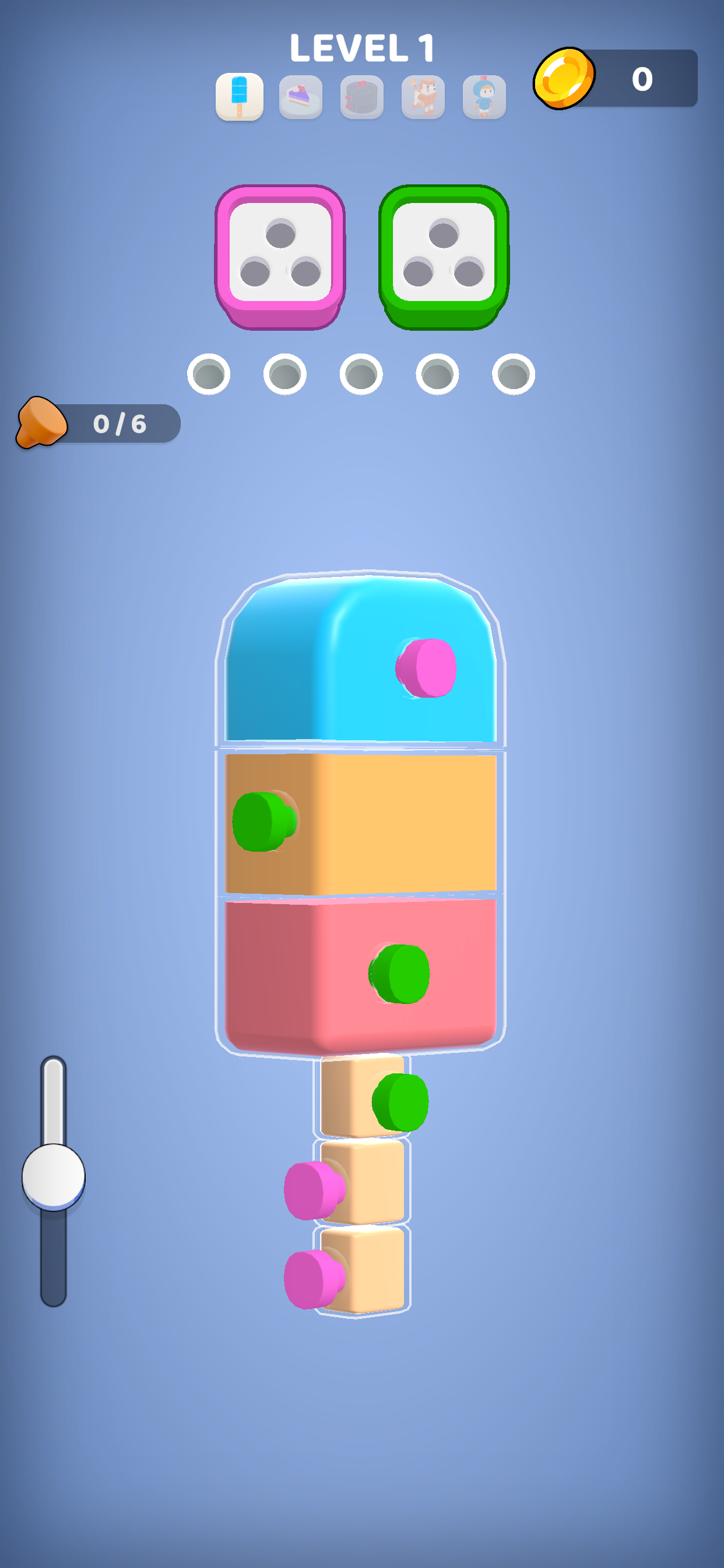Remove the green screw on the orange block

[265, 821]
